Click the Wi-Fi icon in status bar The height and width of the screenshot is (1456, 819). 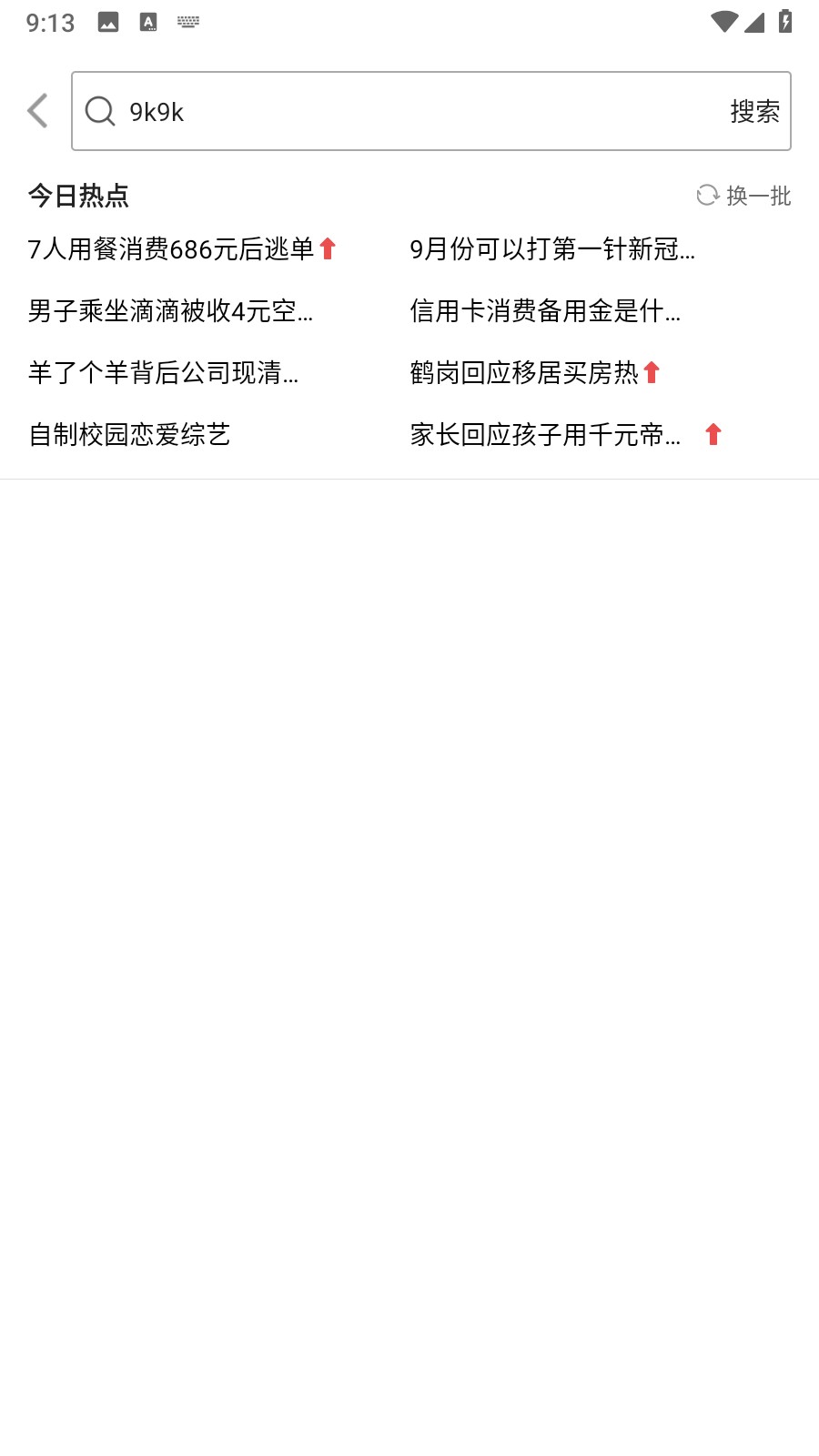click(723, 22)
